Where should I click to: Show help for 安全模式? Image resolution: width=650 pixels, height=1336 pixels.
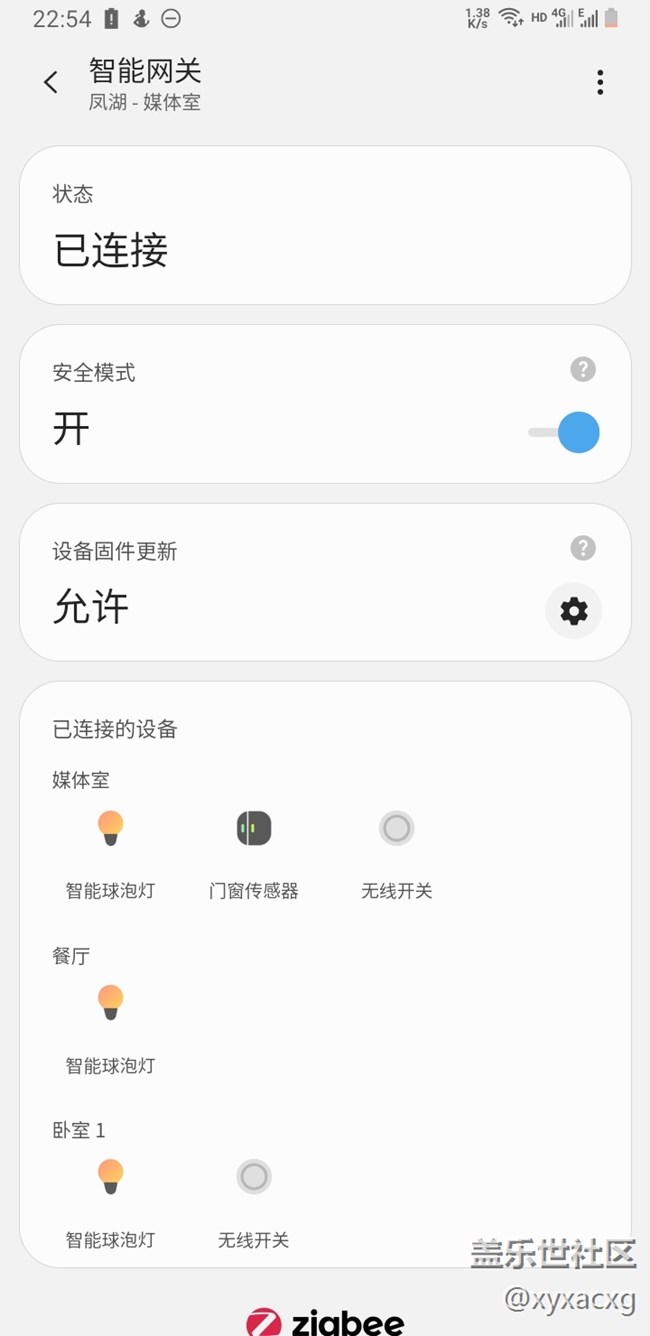point(583,370)
